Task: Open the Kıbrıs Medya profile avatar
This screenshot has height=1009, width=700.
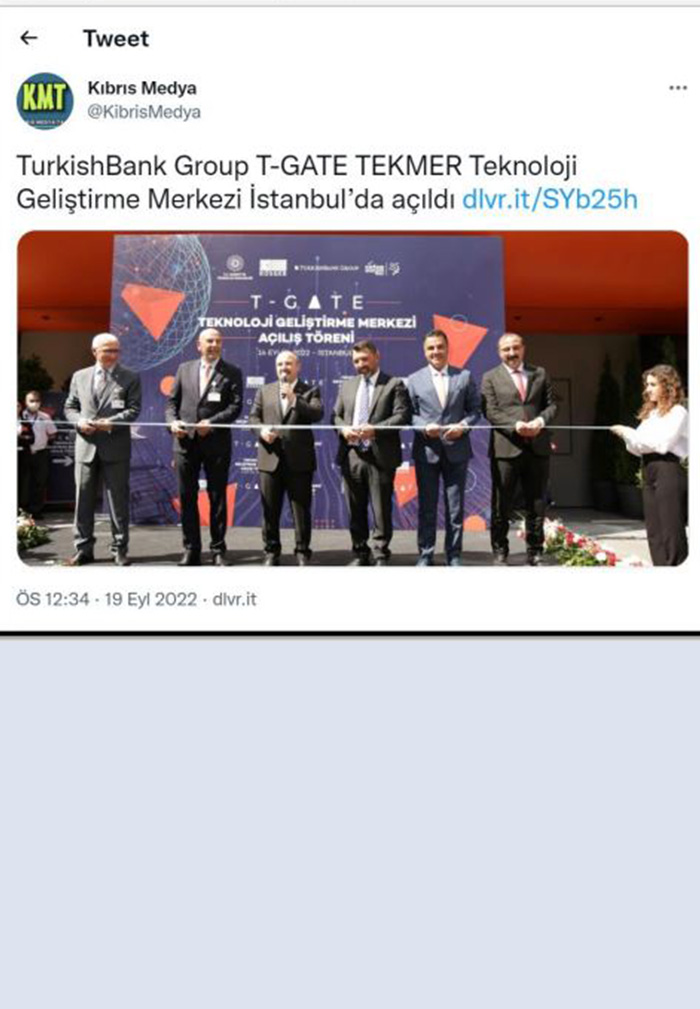Action: pyautogui.click(x=45, y=100)
